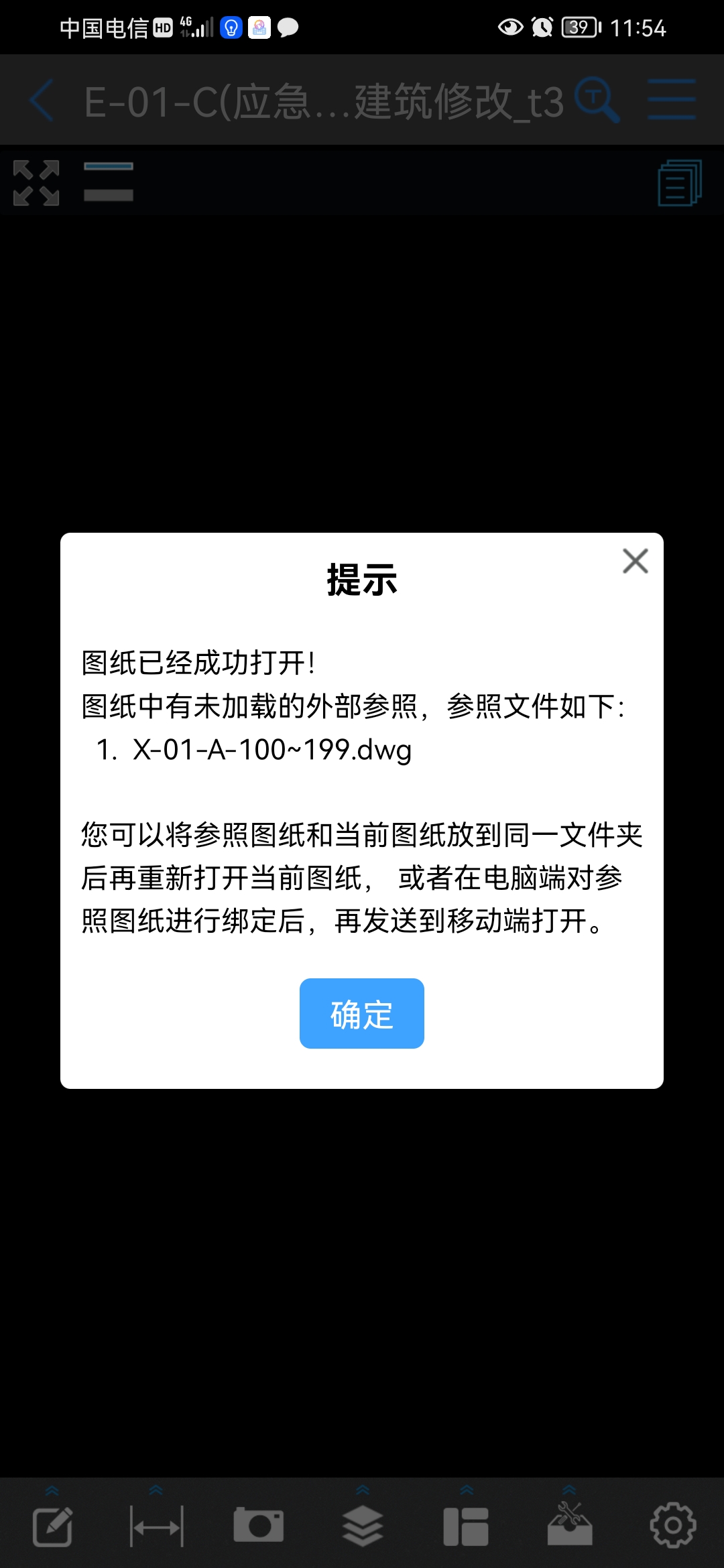724x1568 pixels.
Task: Select the dimension measure tool
Action: [x=156, y=1526]
